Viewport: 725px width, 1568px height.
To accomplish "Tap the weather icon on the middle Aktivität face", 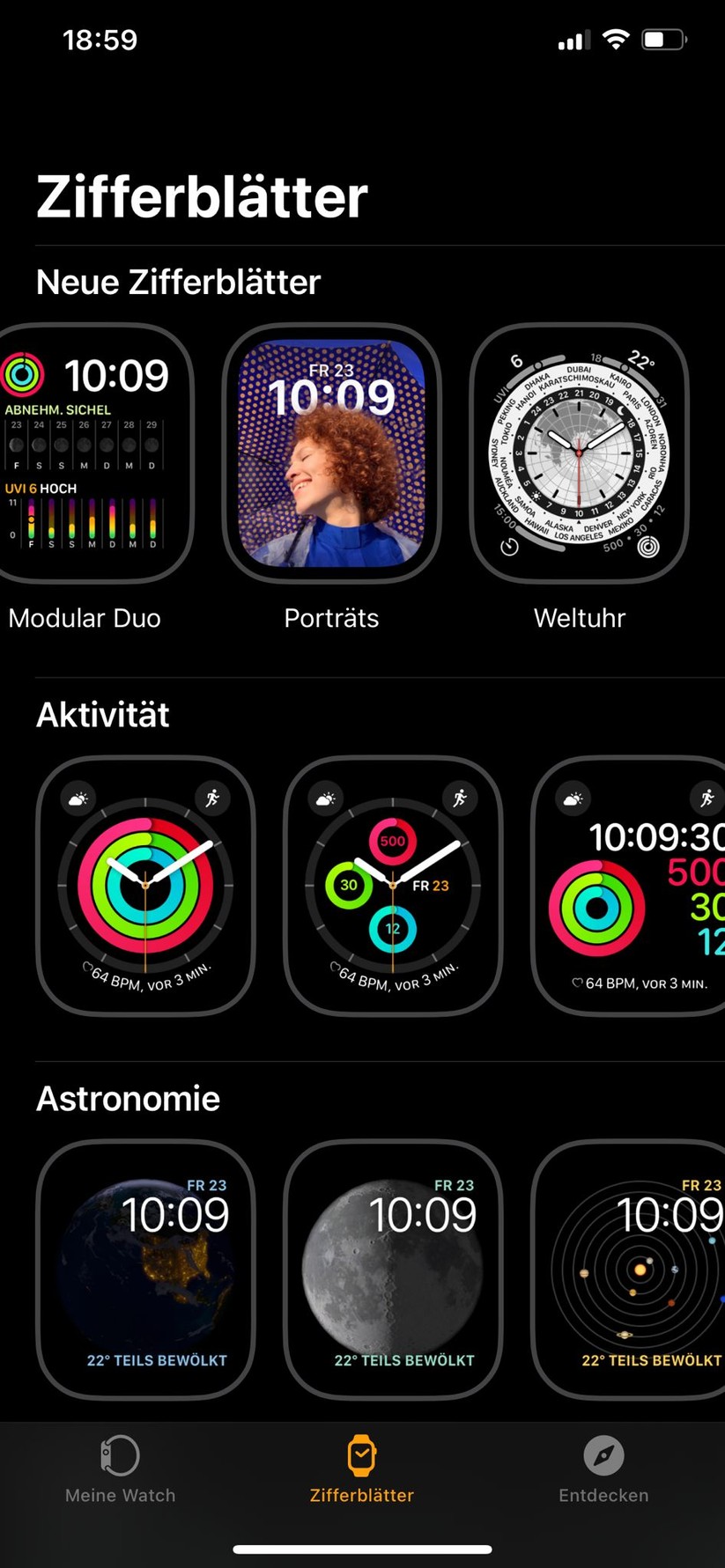I will [x=324, y=799].
